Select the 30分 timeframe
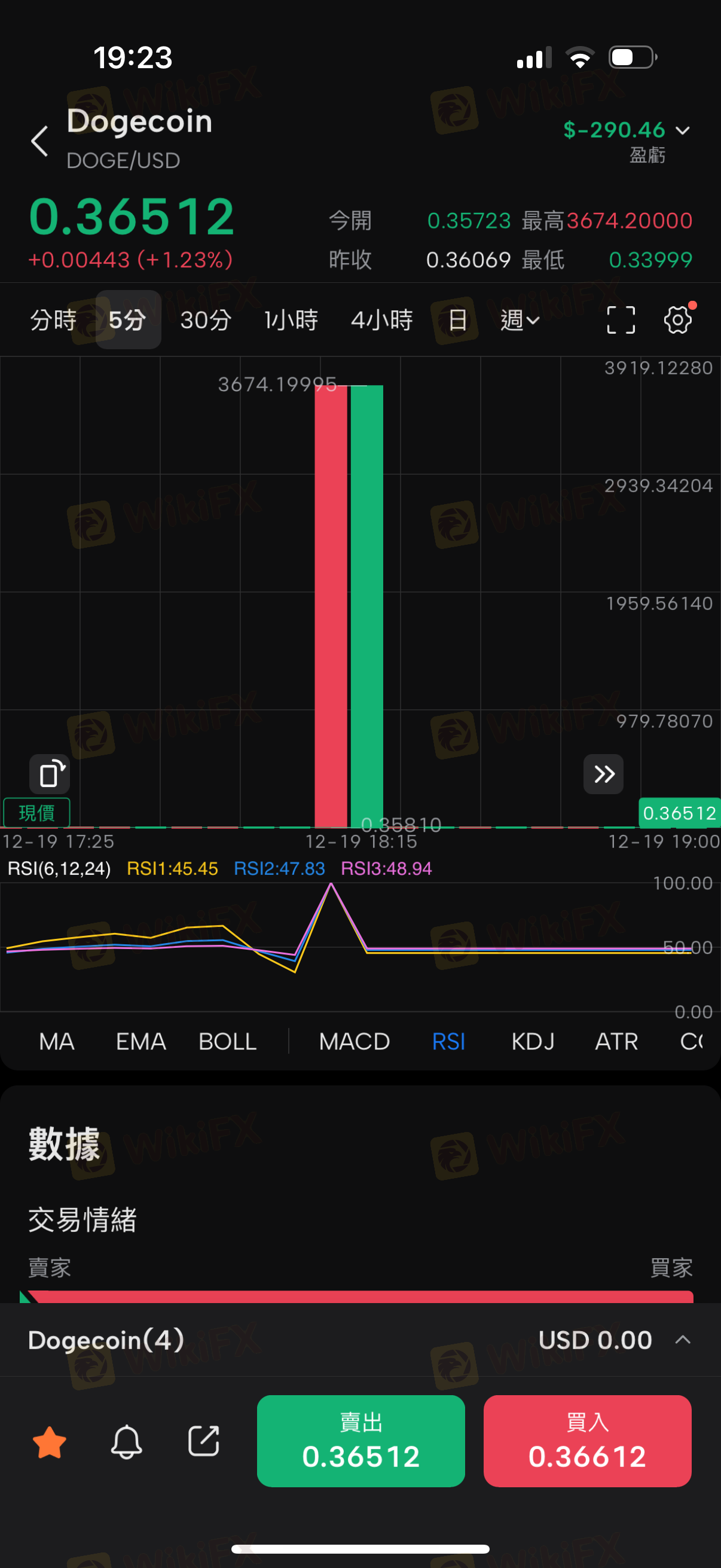721x1568 pixels. coord(206,319)
